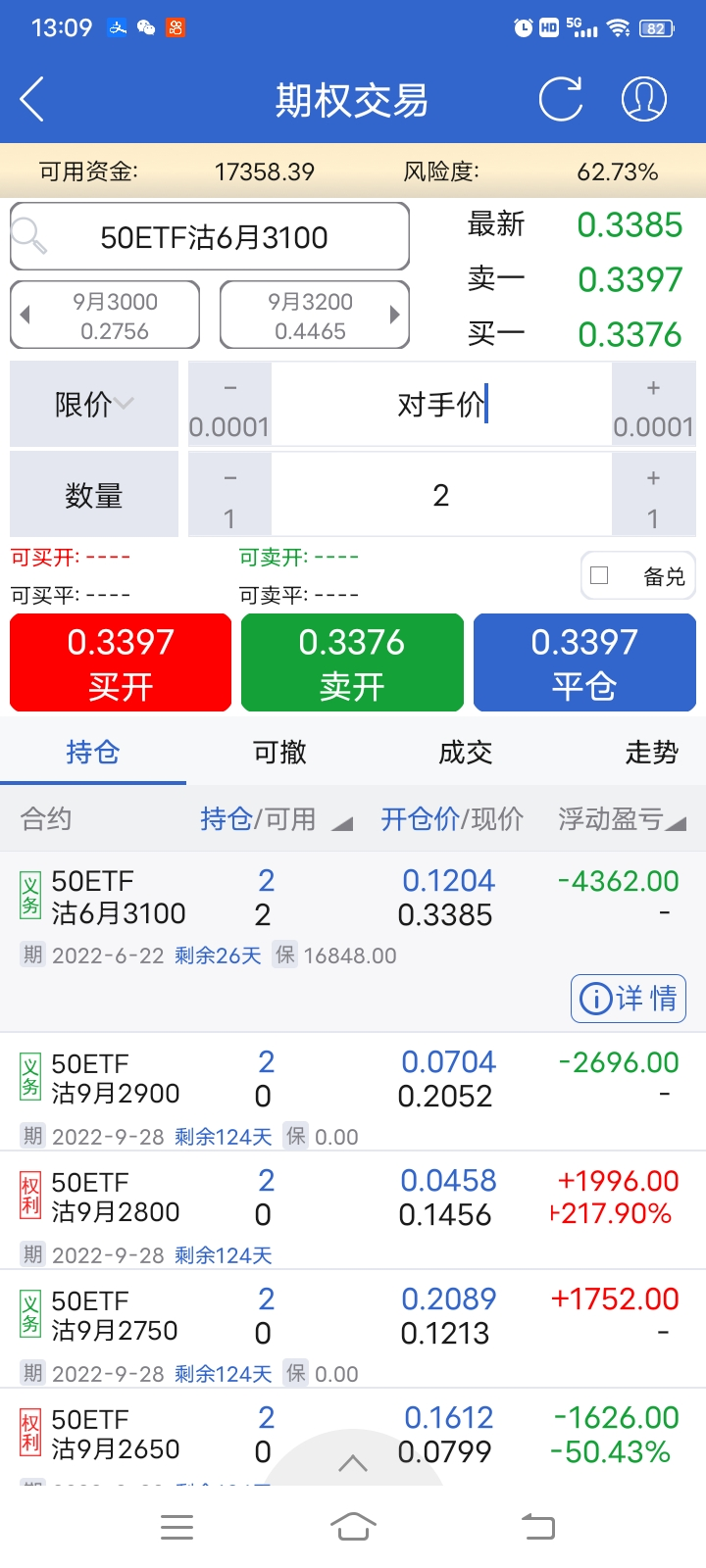
Task: Decrease price by 0.0001
Action: (x=229, y=405)
